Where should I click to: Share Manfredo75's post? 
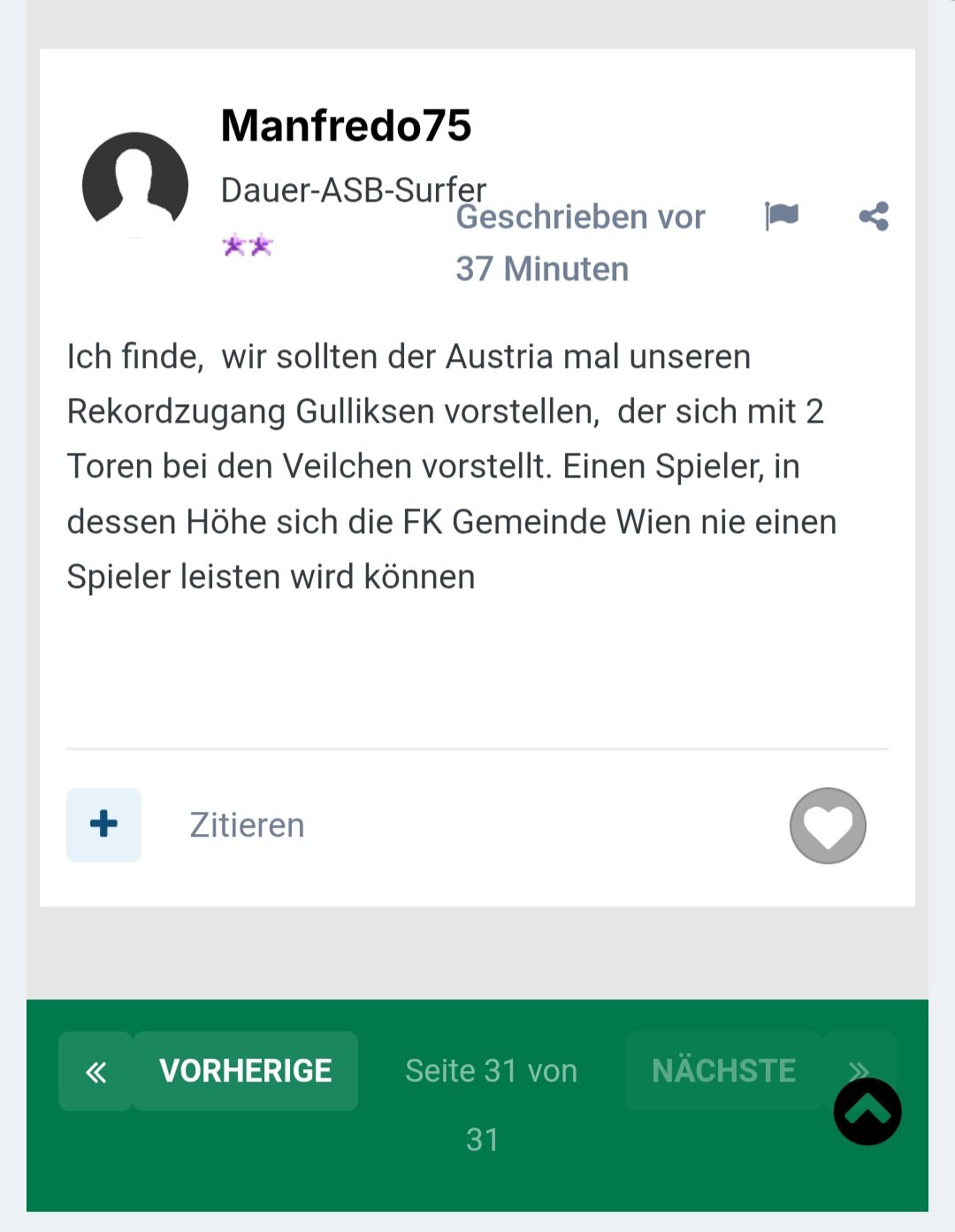tap(874, 216)
